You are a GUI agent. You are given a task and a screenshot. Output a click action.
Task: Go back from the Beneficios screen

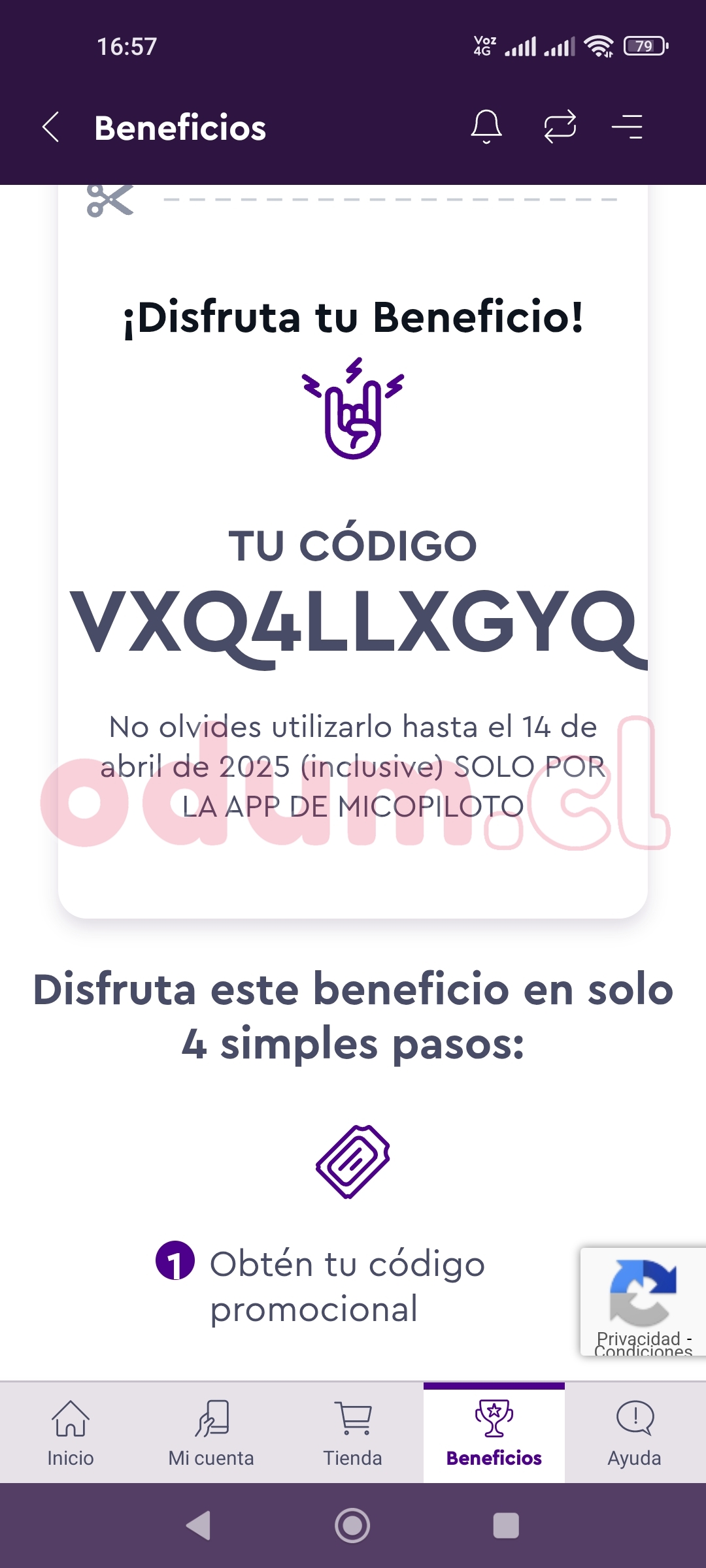click(x=51, y=127)
